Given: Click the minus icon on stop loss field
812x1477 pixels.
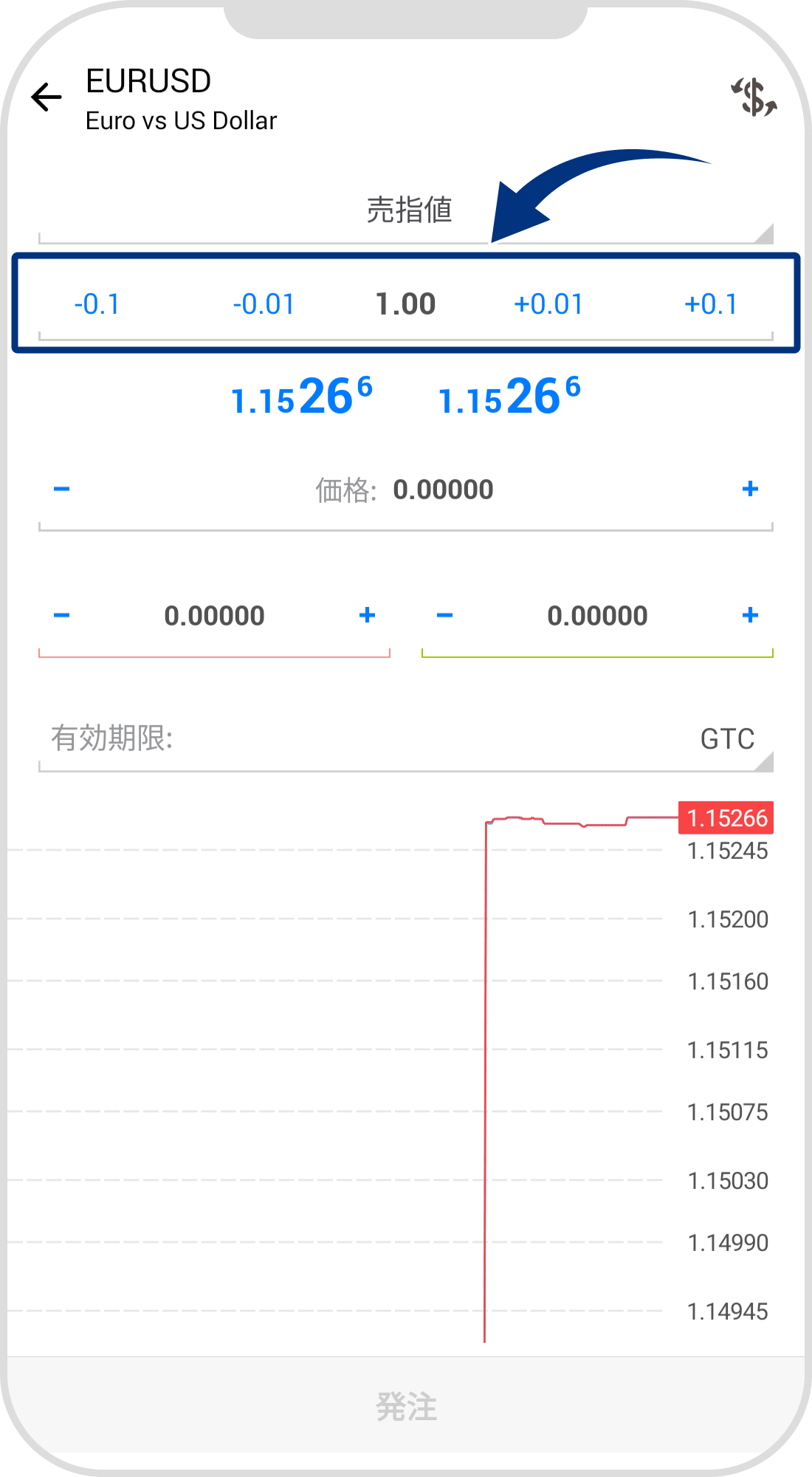Looking at the screenshot, I should (x=62, y=614).
